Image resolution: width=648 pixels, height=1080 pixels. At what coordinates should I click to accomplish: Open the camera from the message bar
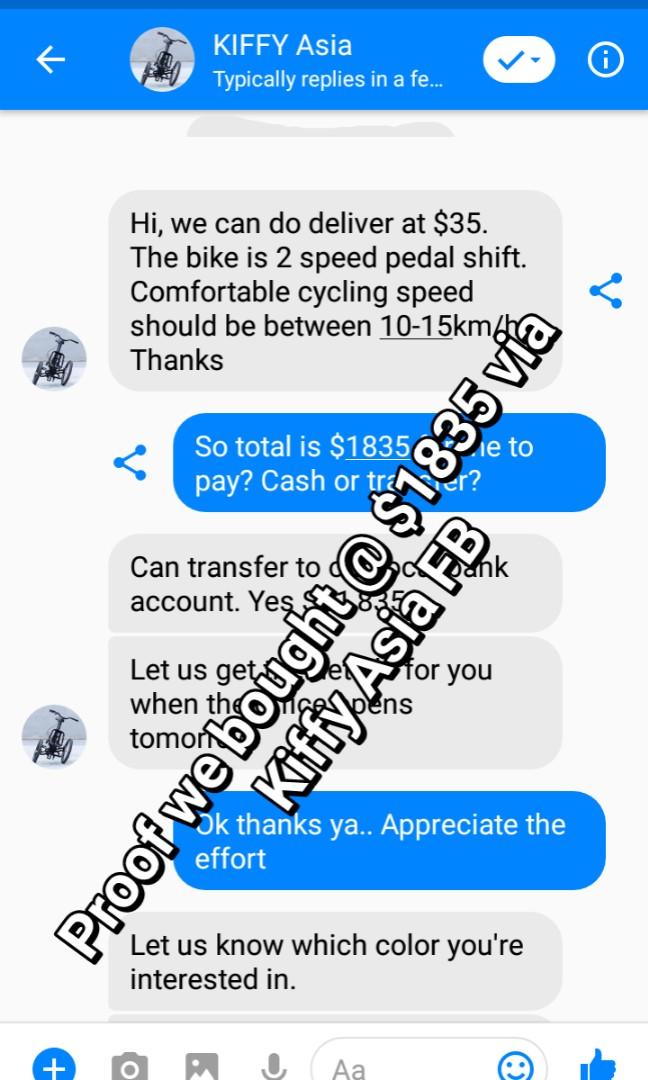(129, 1066)
